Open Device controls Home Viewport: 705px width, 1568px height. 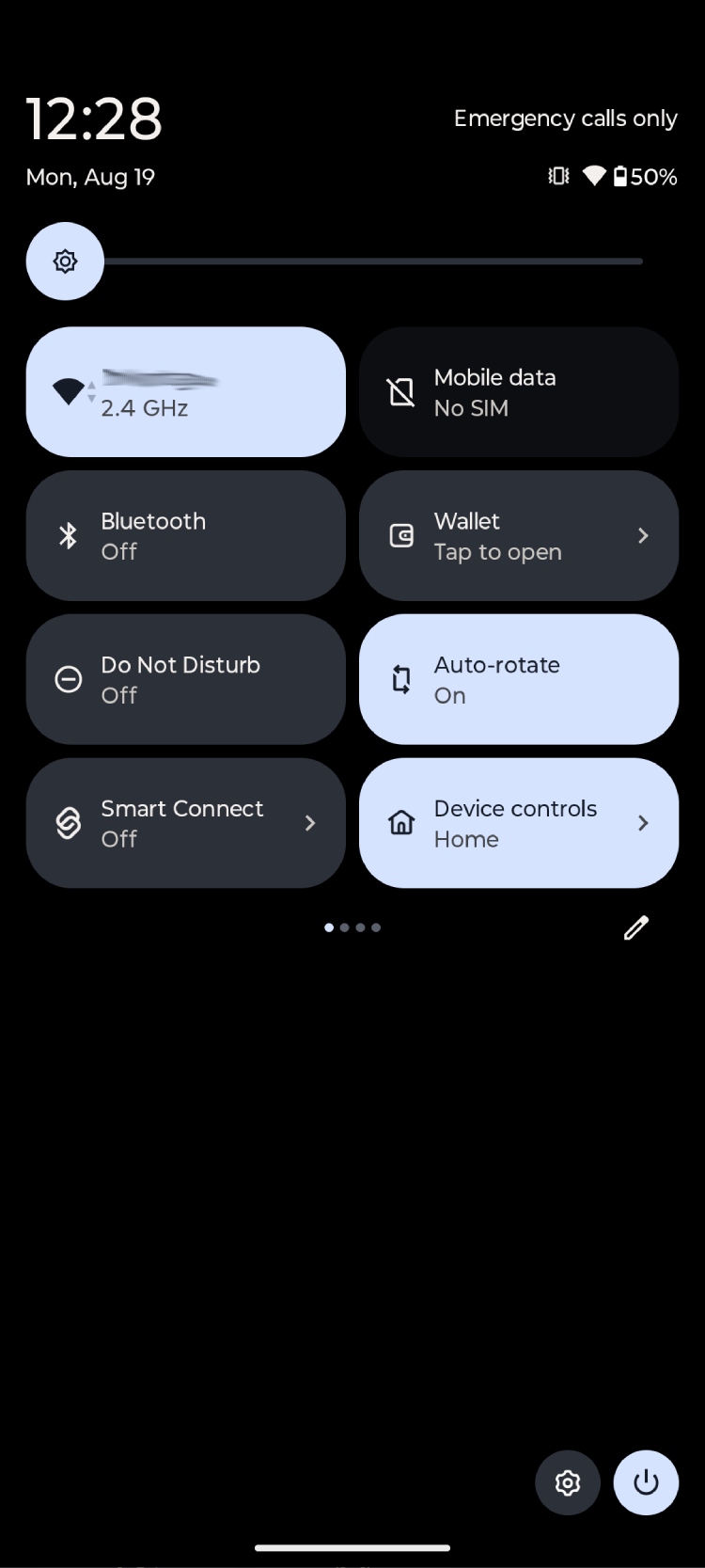(519, 823)
